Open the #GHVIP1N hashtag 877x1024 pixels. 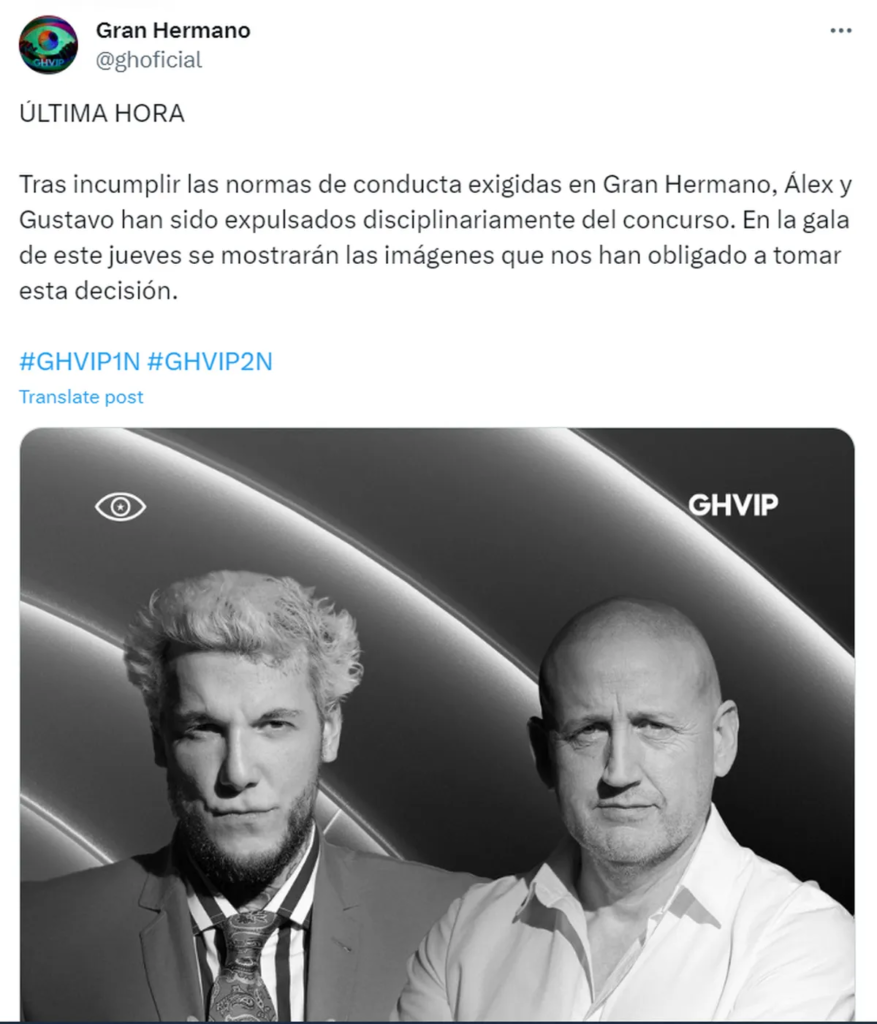[79, 361]
